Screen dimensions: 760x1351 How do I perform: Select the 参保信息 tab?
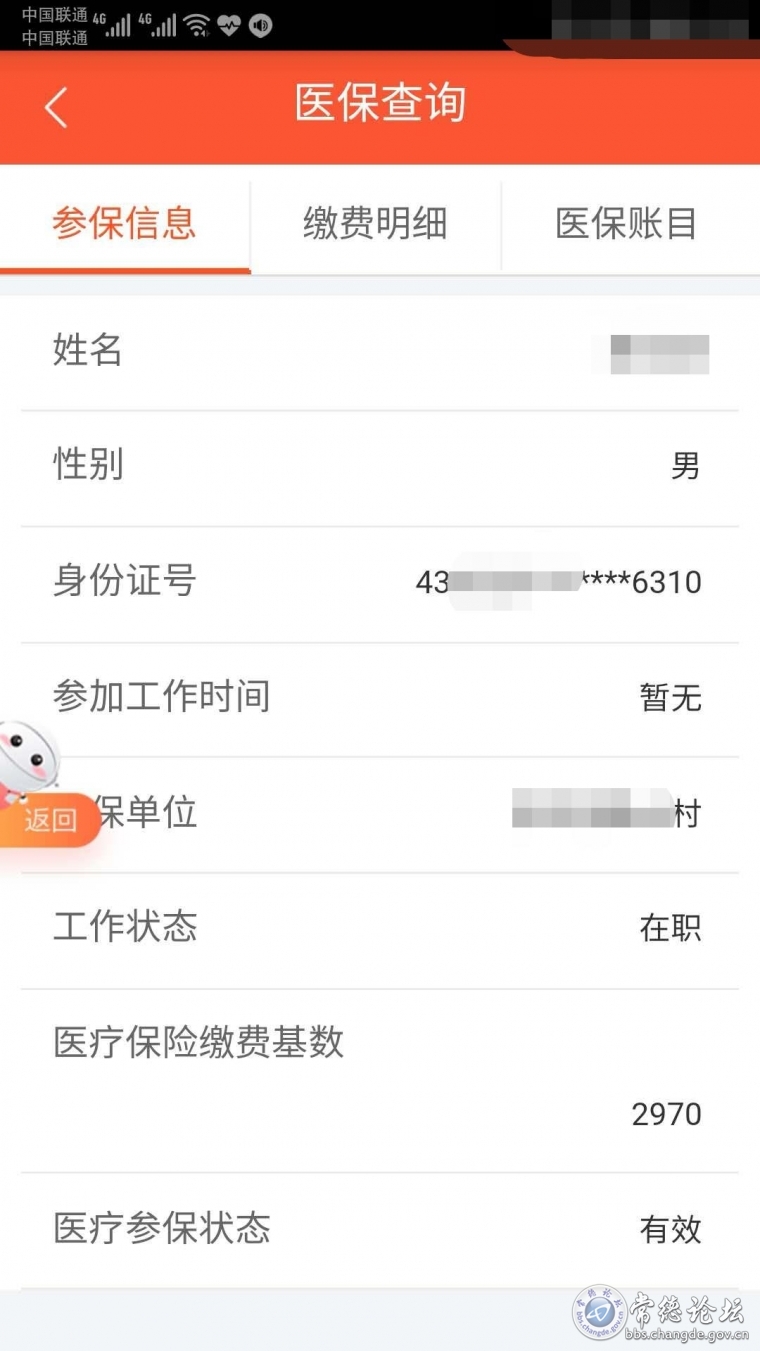point(125,224)
